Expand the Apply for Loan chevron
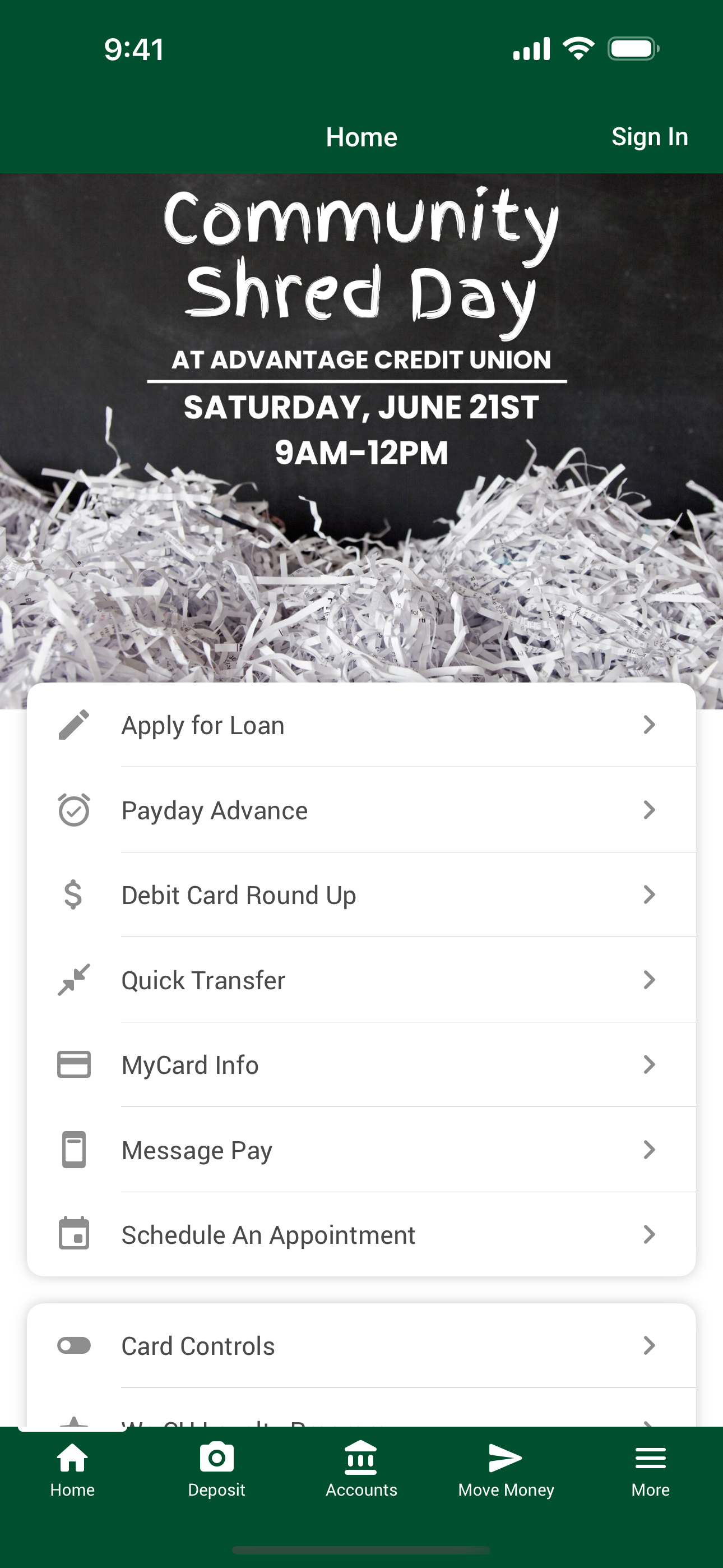Viewport: 723px width, 1568px height. coord(650,725)
